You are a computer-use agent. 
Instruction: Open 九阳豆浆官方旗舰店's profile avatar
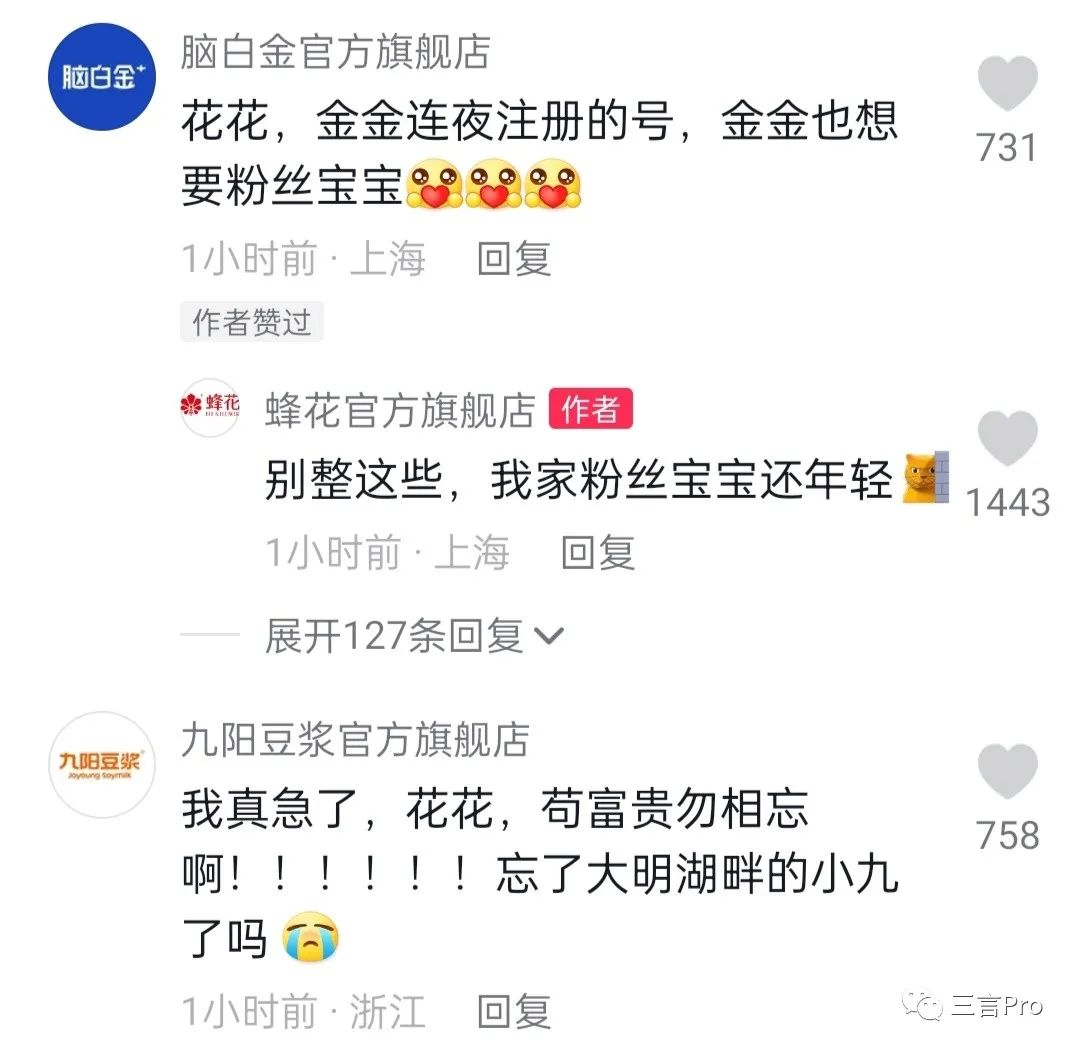coord(104,766)
